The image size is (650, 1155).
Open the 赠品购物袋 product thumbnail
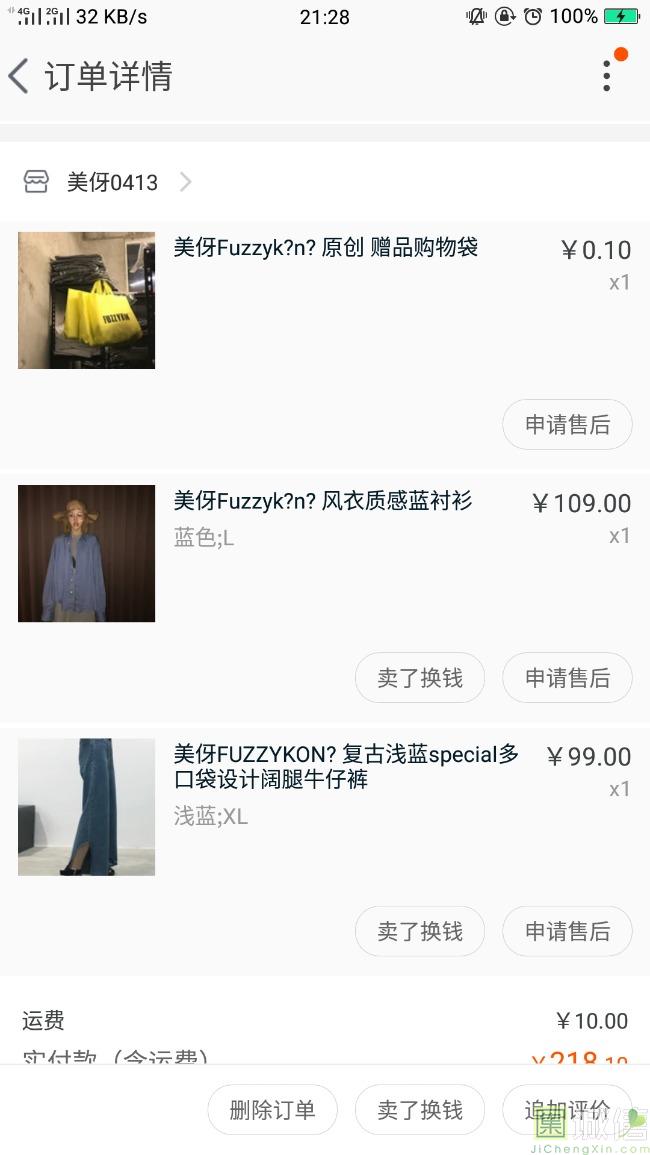87,300
